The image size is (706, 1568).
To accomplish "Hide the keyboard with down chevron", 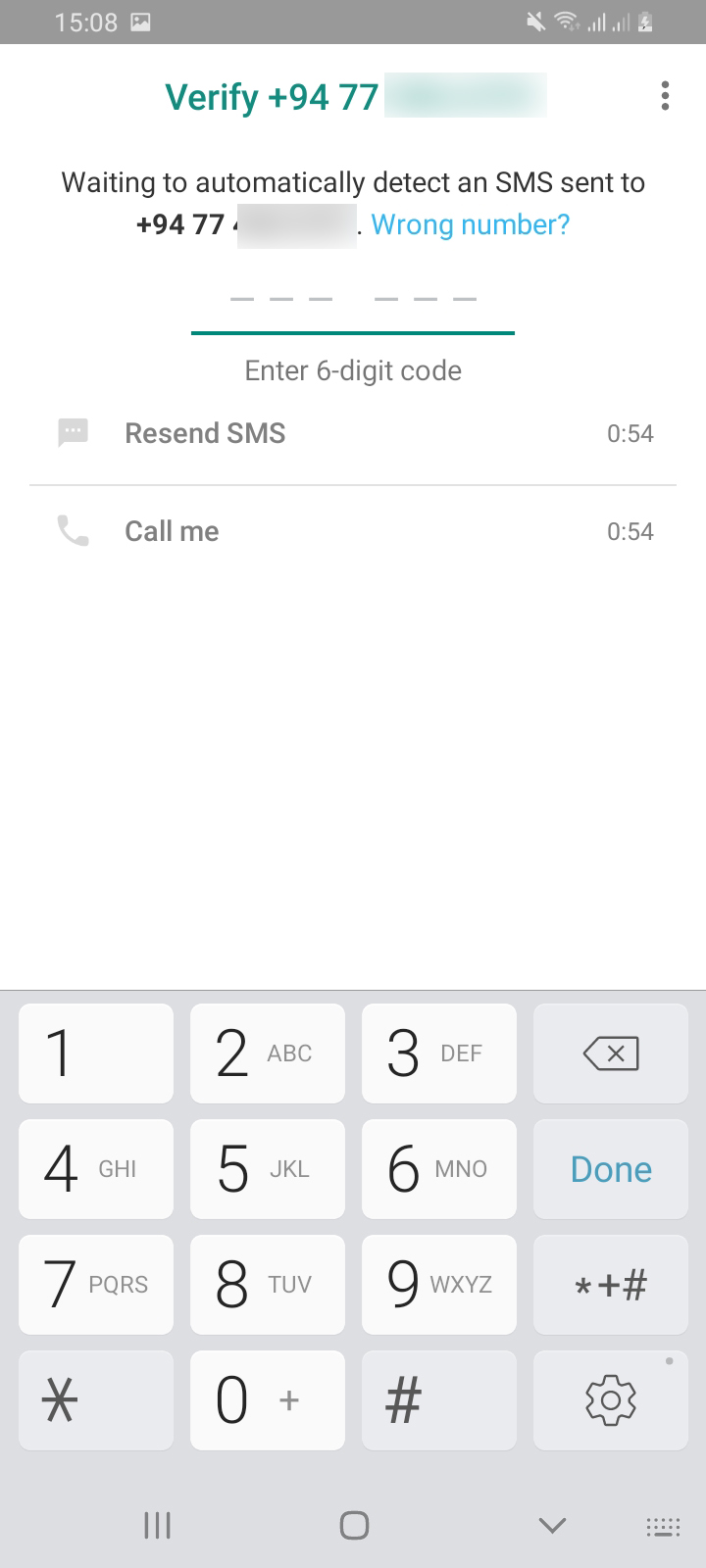I will coord(552,1525).
